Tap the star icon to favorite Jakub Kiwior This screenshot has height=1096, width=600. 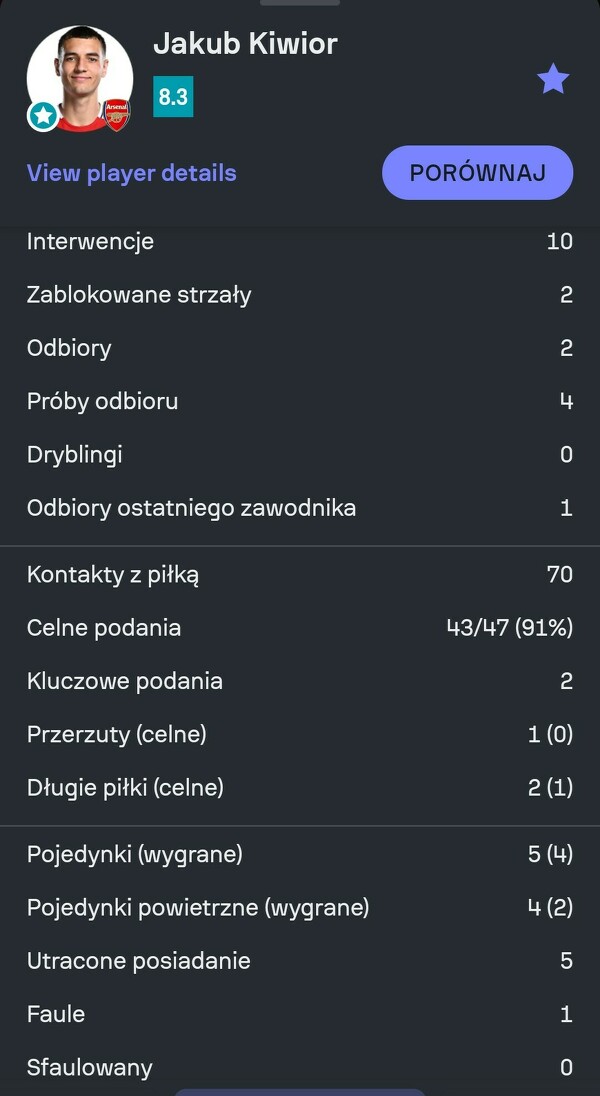[553, 79]
